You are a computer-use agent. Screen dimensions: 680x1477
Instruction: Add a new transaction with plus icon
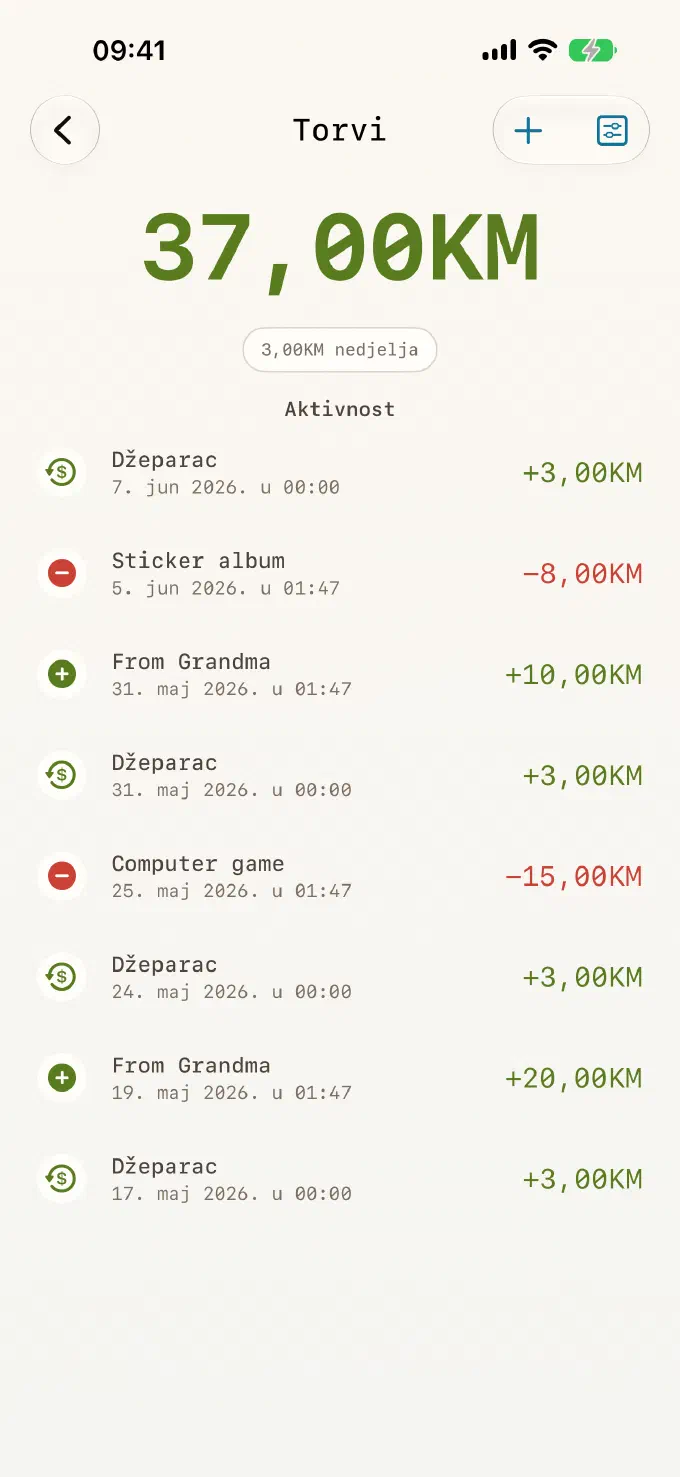tap(528, 130)
